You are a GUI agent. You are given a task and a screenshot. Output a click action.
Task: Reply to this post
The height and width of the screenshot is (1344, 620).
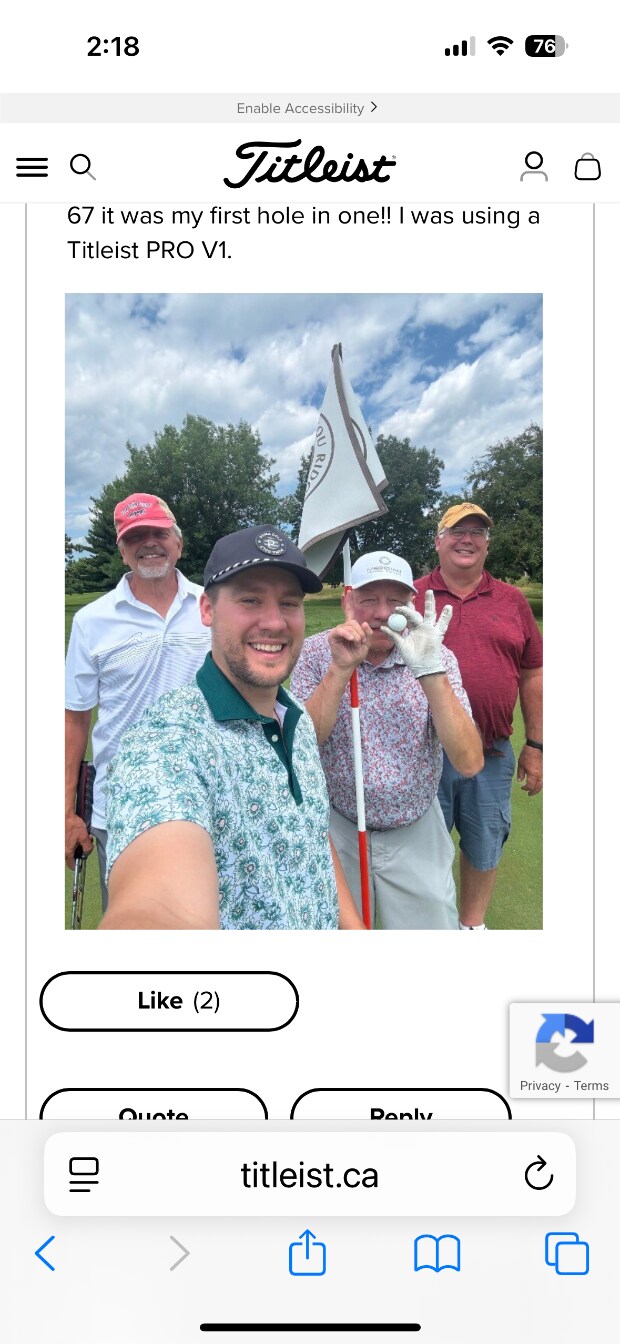400,1108
